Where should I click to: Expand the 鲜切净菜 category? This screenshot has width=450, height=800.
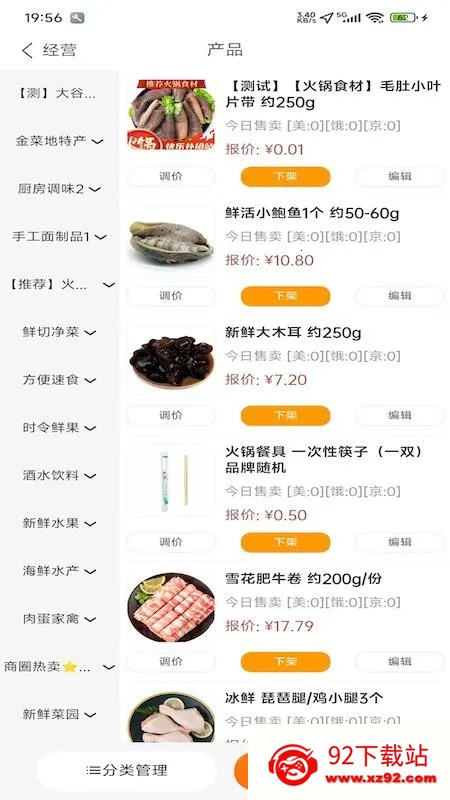pyautogui.click(x=59, y=332)
